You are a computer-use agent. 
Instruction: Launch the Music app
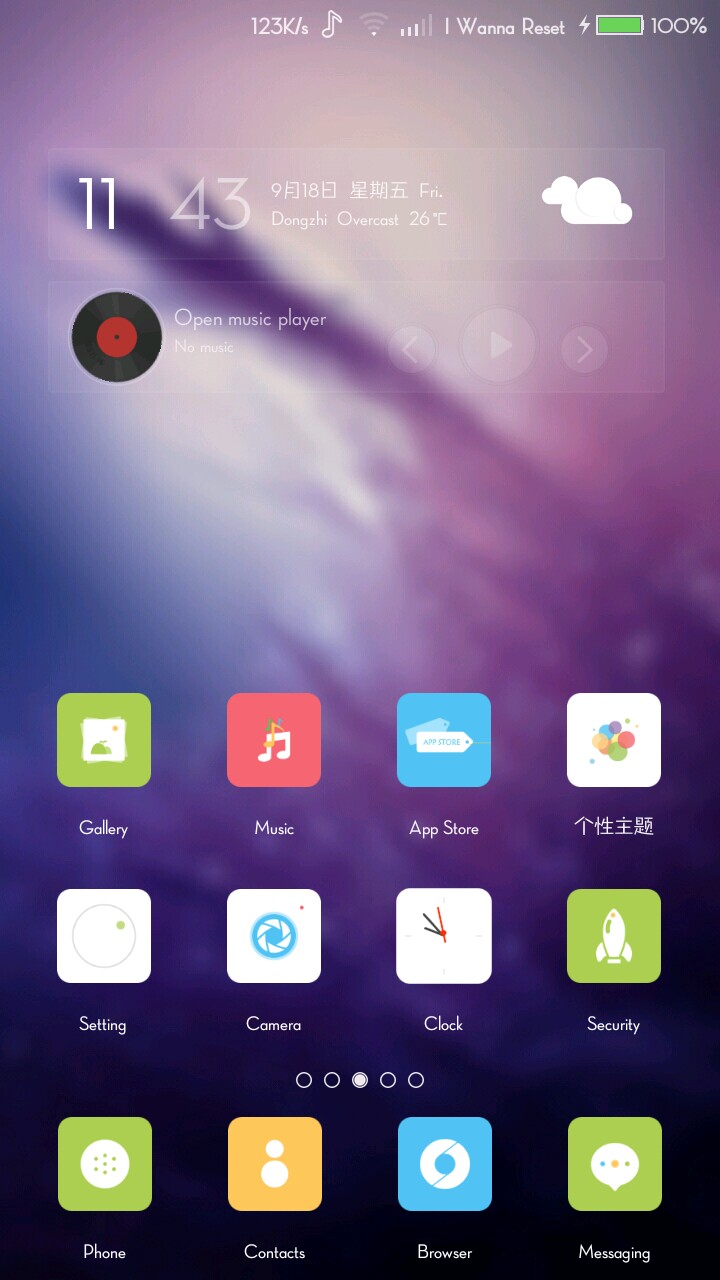274,740
